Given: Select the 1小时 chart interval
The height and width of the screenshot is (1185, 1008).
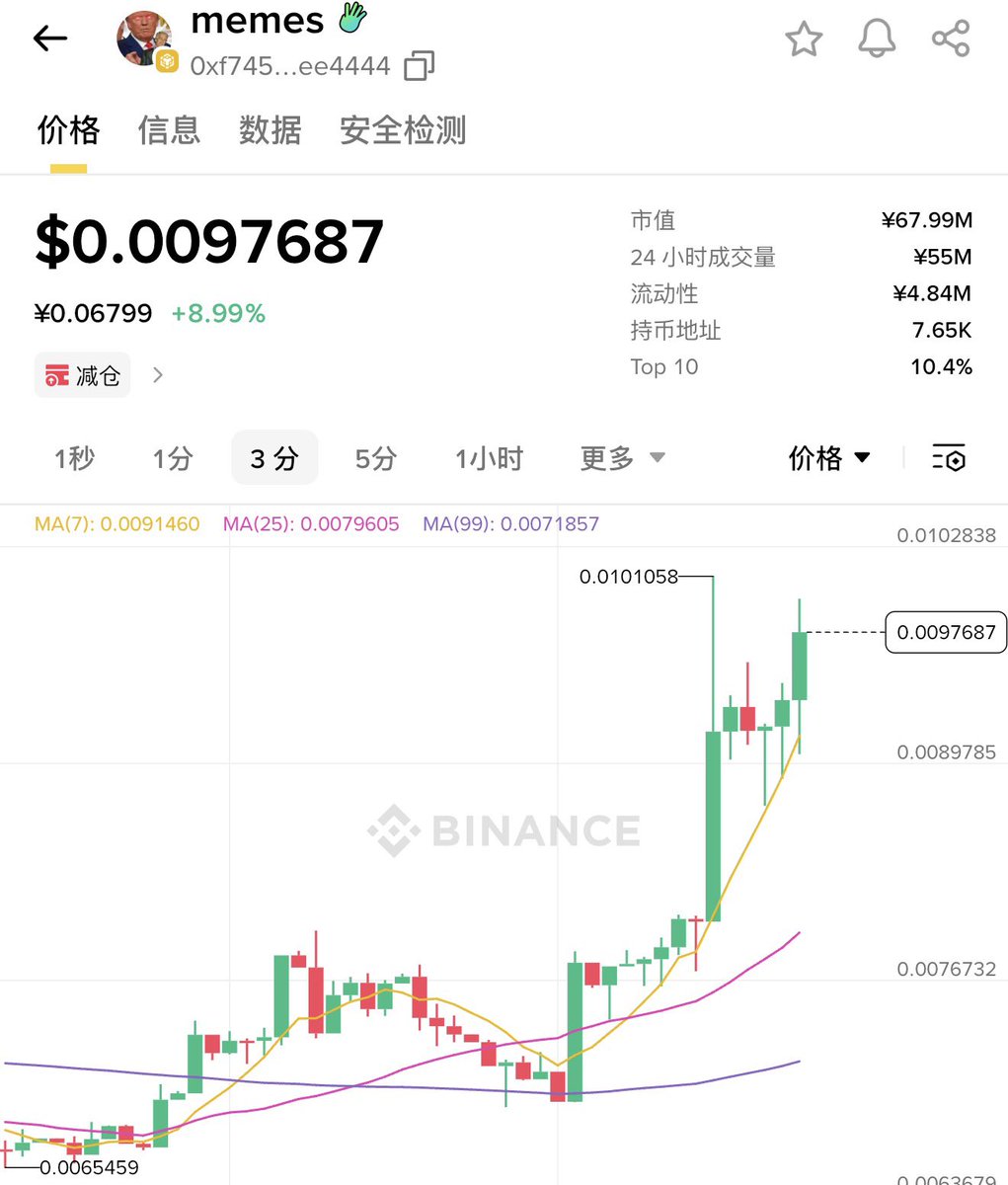Looking at the screenshot, I should 489,458.
